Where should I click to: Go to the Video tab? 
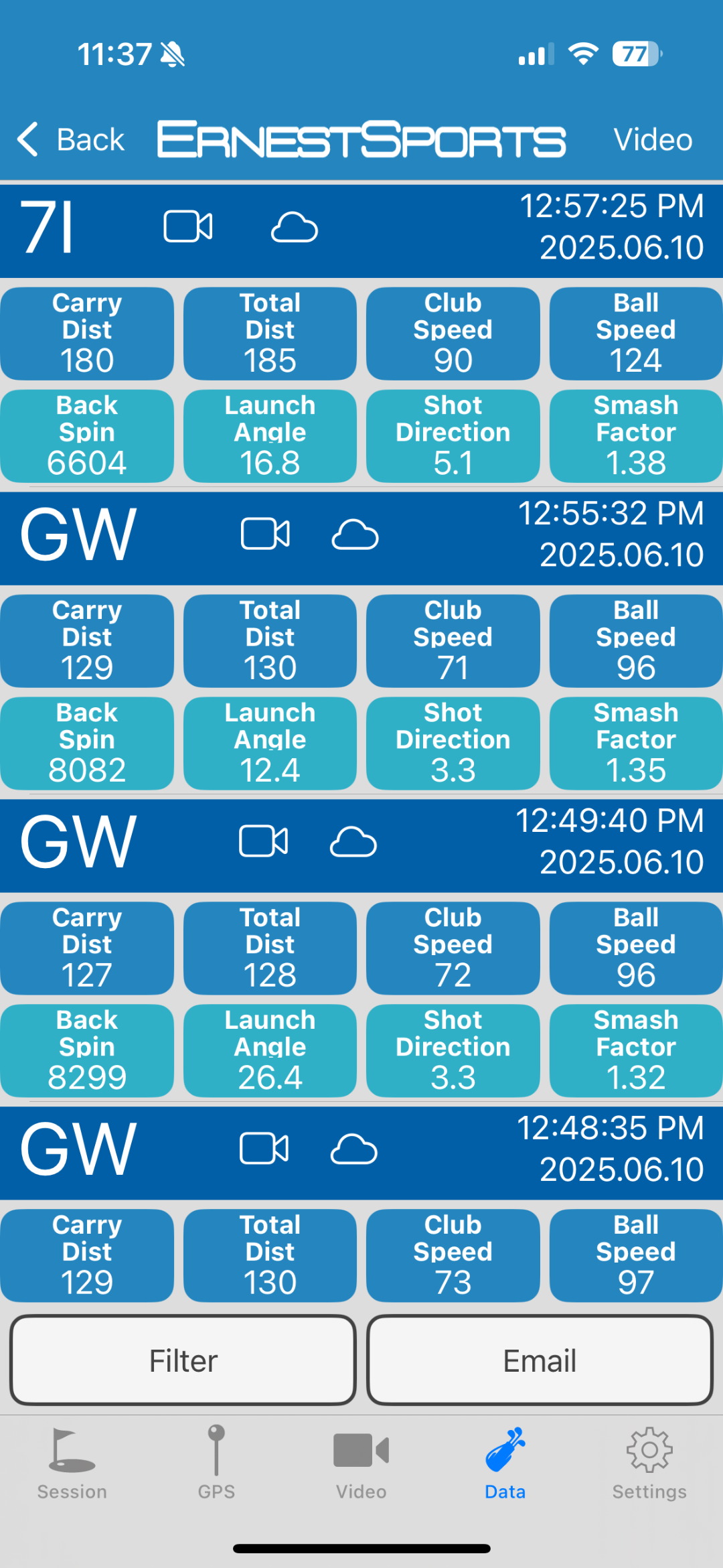361,1464
